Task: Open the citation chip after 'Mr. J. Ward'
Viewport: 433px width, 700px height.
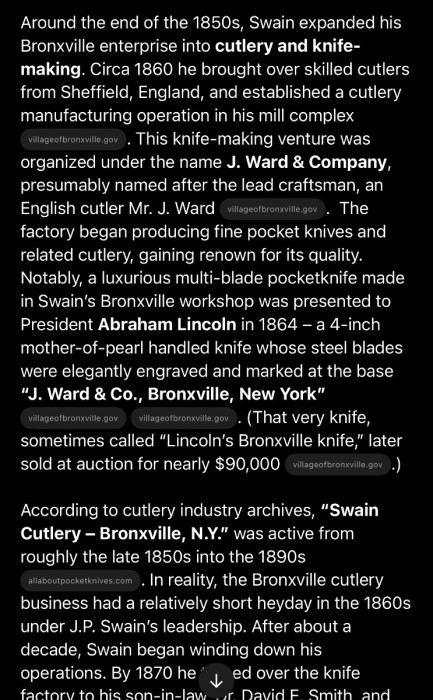Action: pos(272,209)
